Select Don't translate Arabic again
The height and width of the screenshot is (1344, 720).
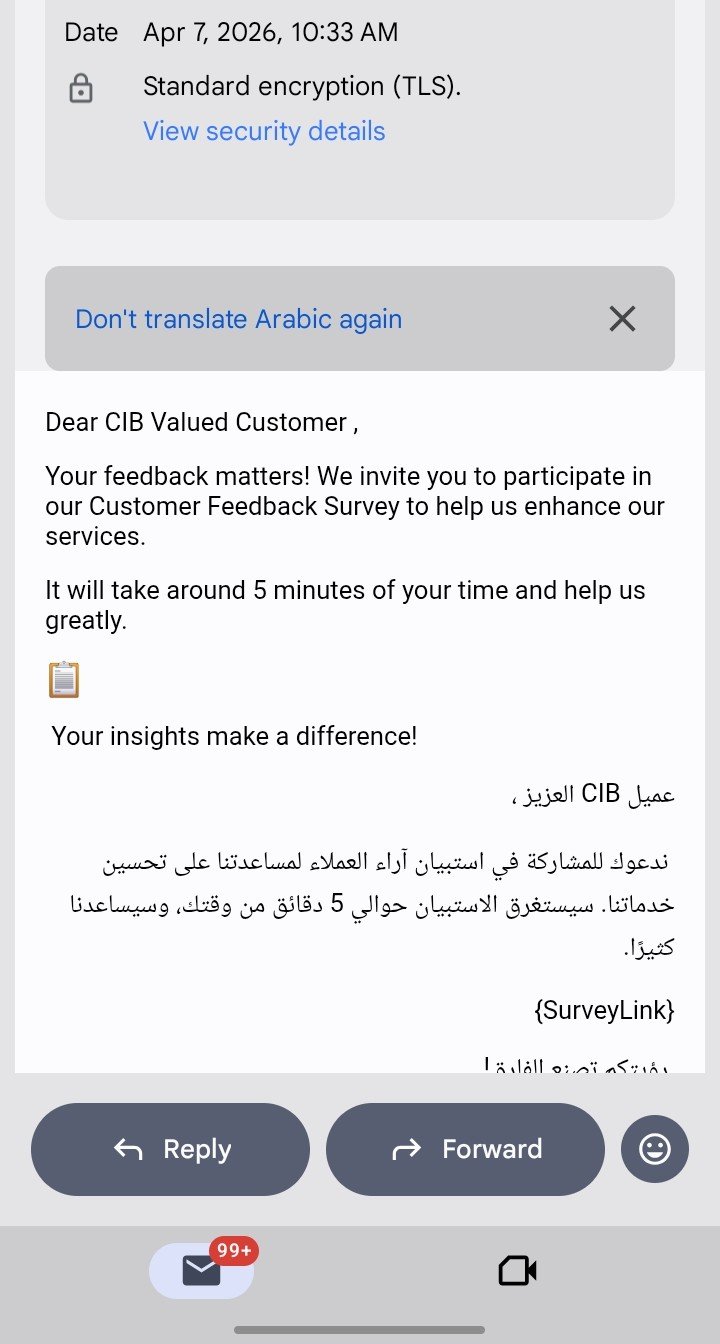[238, 319]
